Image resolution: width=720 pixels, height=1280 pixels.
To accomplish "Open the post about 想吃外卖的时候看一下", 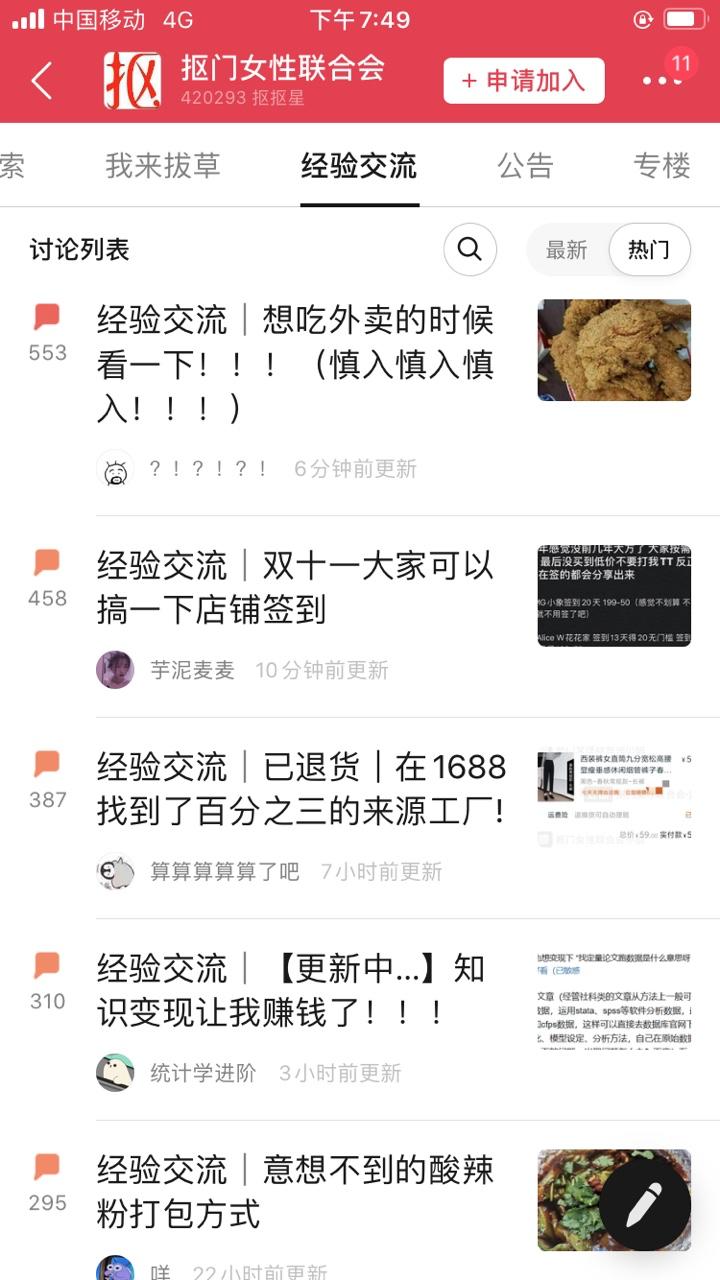I will [296, 364].
